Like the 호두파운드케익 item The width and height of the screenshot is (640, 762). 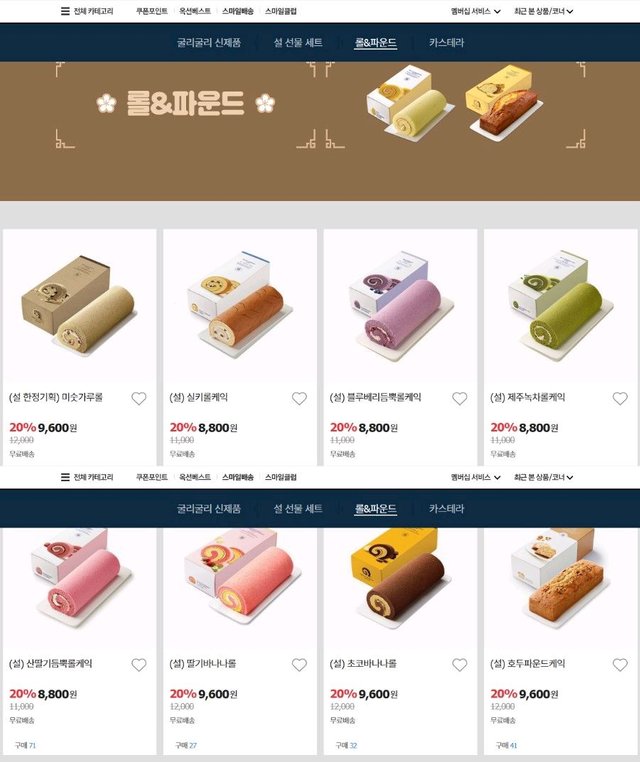(x=620, y=665)
